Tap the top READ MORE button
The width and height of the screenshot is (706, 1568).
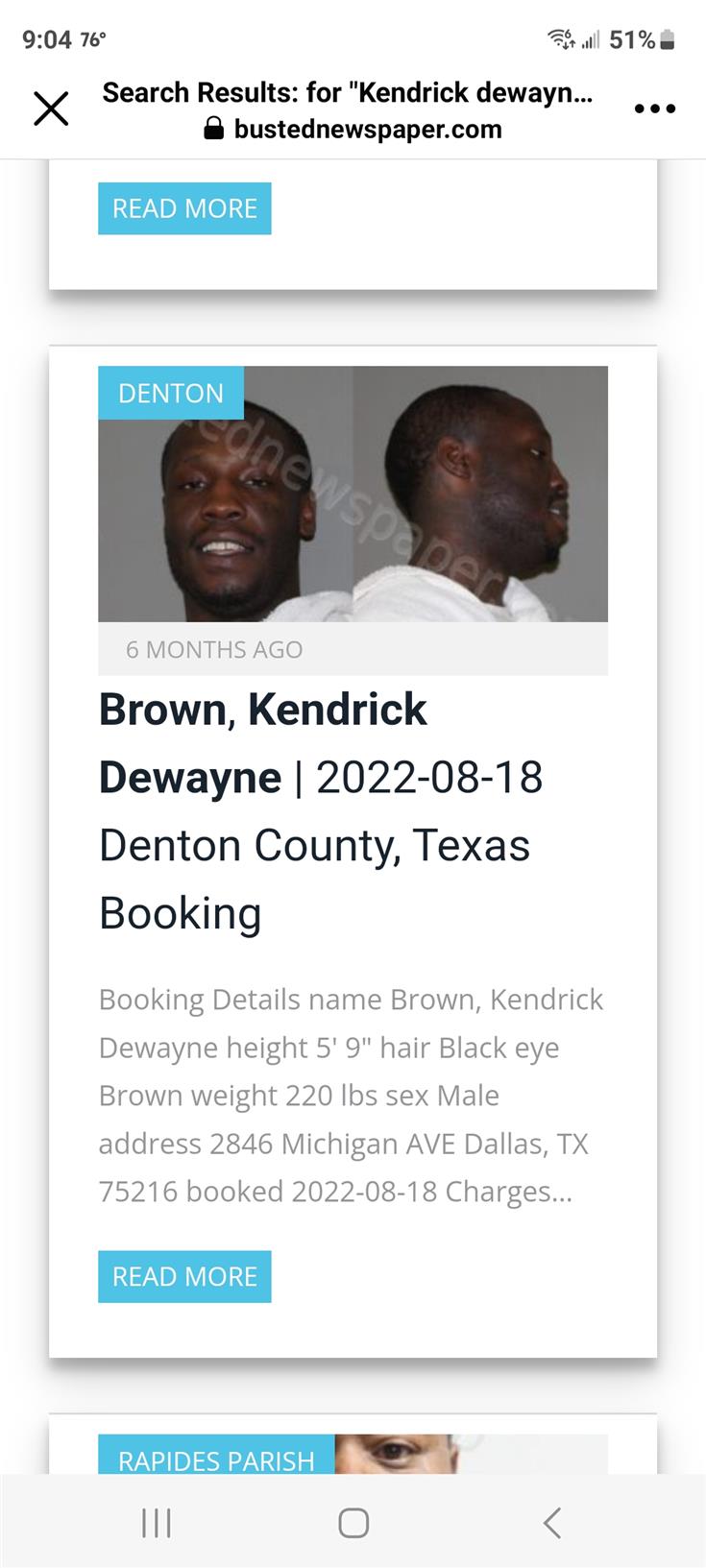pyautogui.click(x=184, y=207)
